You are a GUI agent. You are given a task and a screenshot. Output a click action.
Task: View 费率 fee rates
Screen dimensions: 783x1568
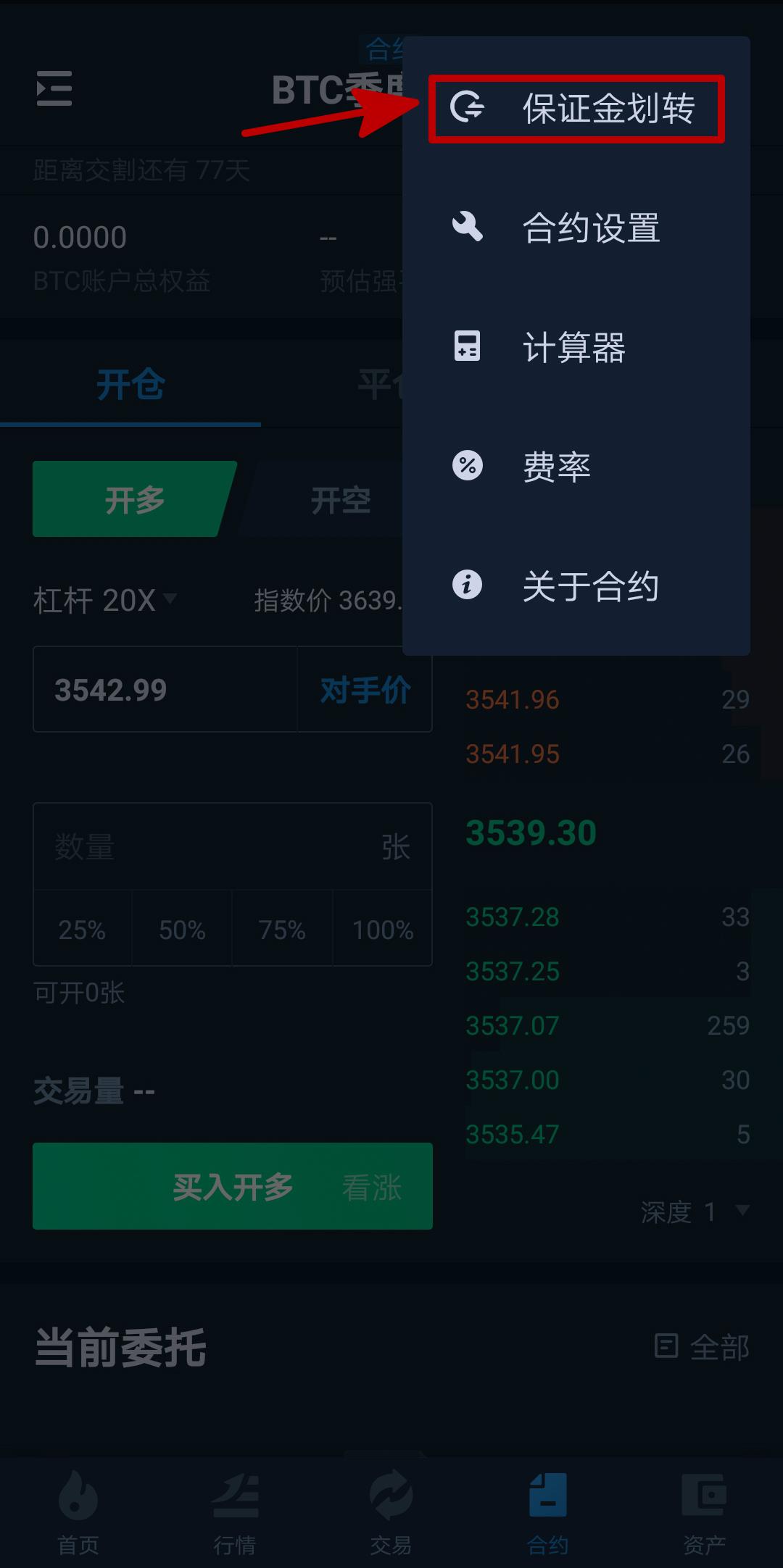(576, 467)
